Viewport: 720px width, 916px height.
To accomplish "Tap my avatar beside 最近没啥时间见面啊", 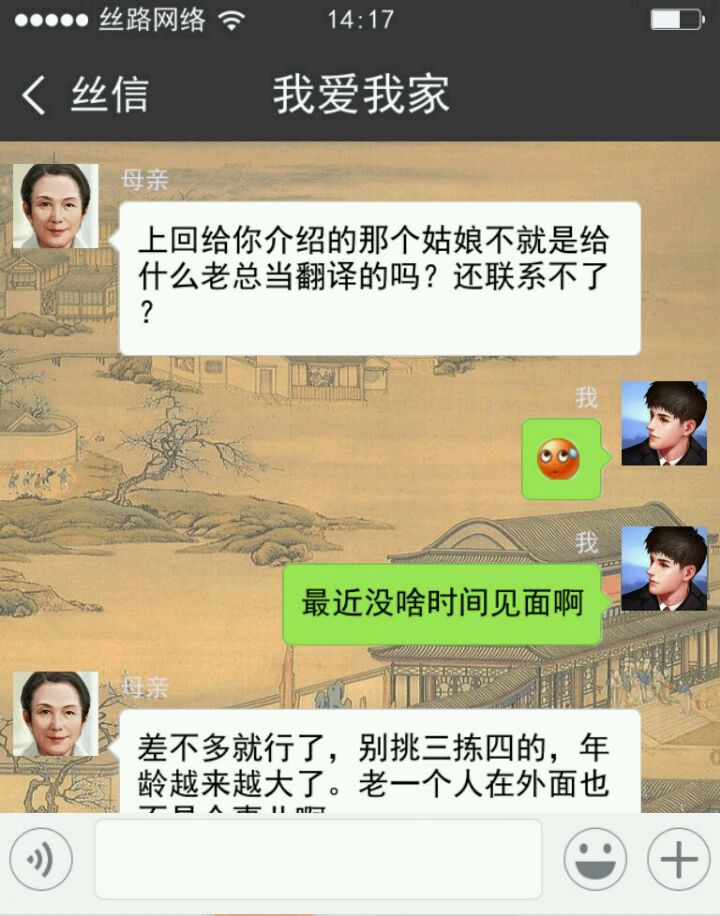I will [664, 568].
